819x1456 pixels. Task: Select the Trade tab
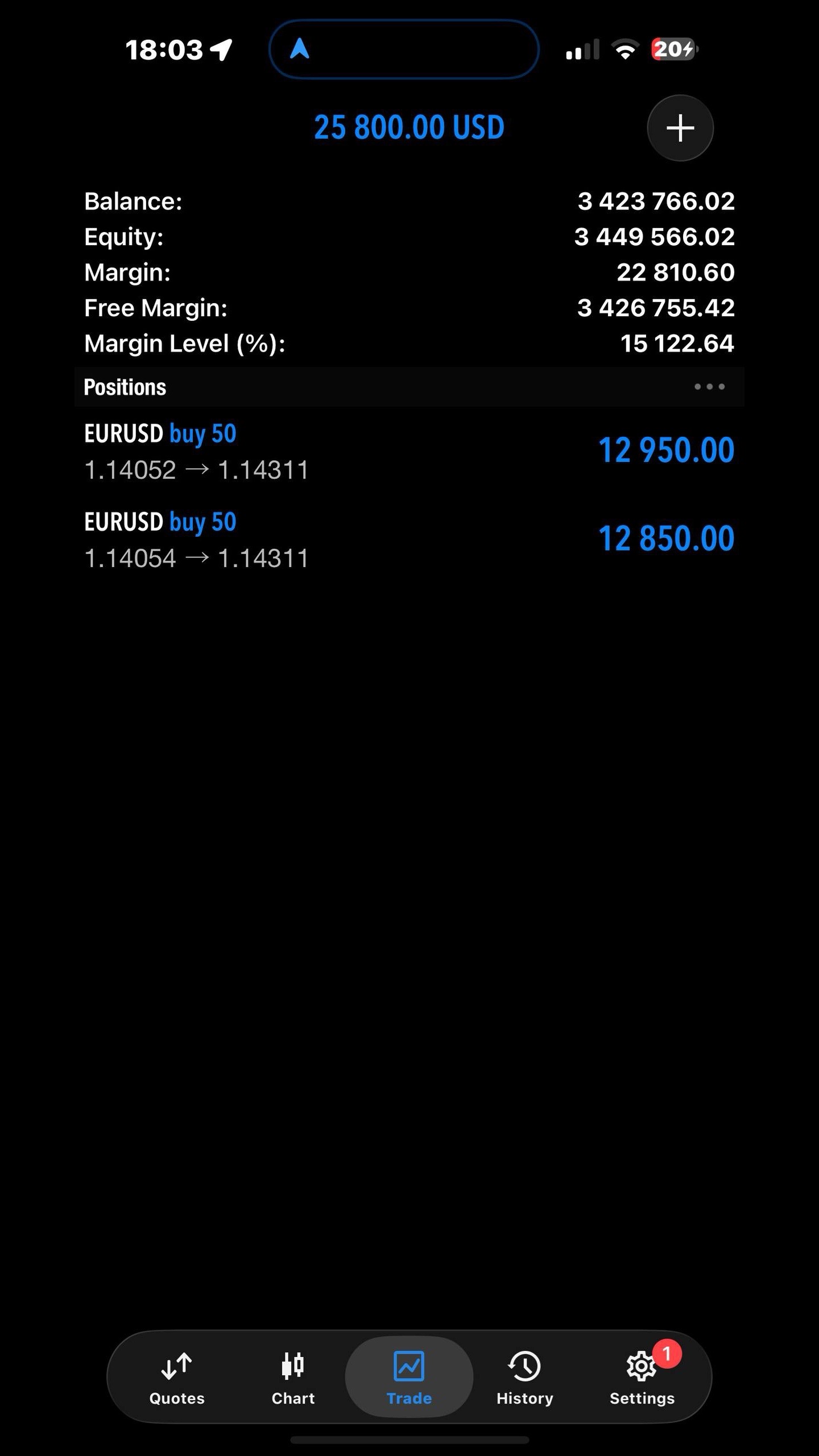tap(409, 1378)
